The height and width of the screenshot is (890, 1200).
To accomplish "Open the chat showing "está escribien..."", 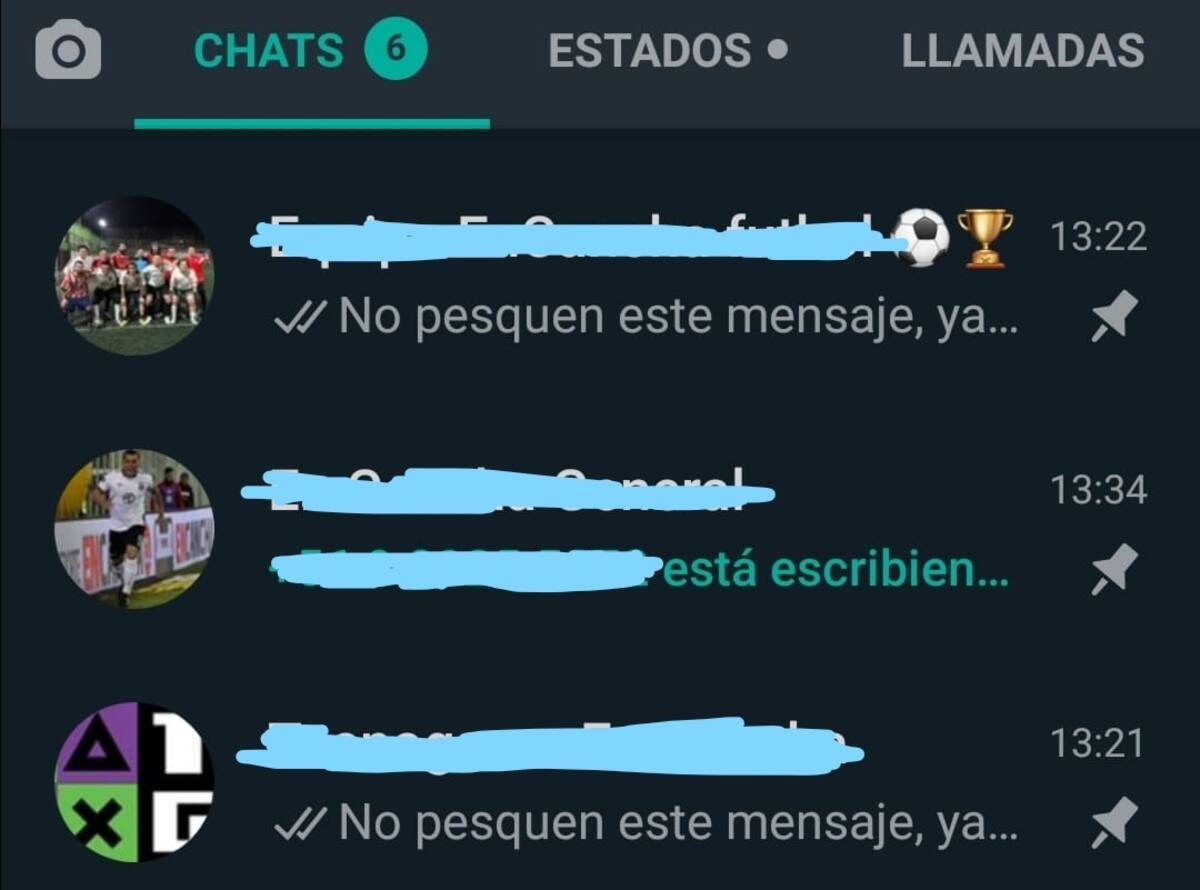I will [x=640, y=530].
